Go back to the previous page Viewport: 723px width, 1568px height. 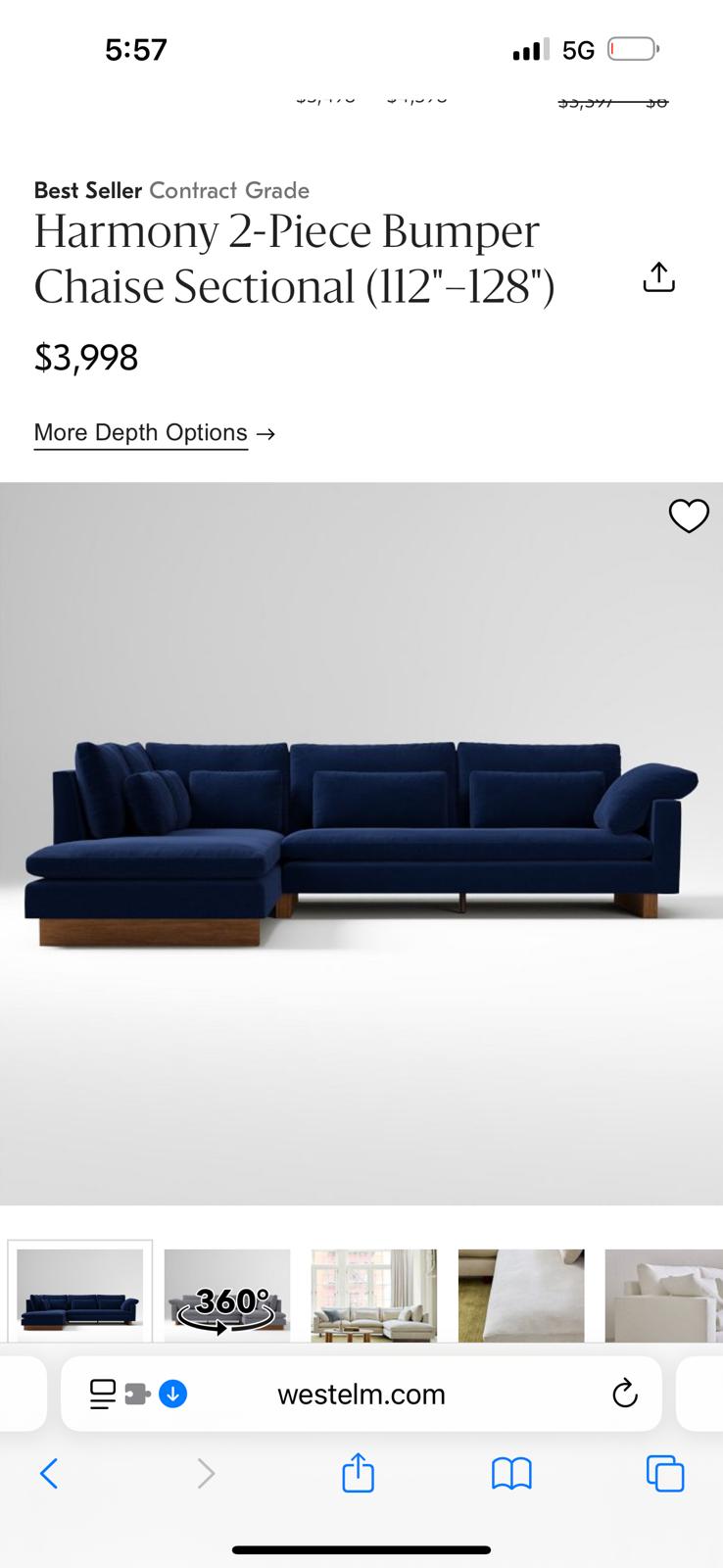[49, 1473]
